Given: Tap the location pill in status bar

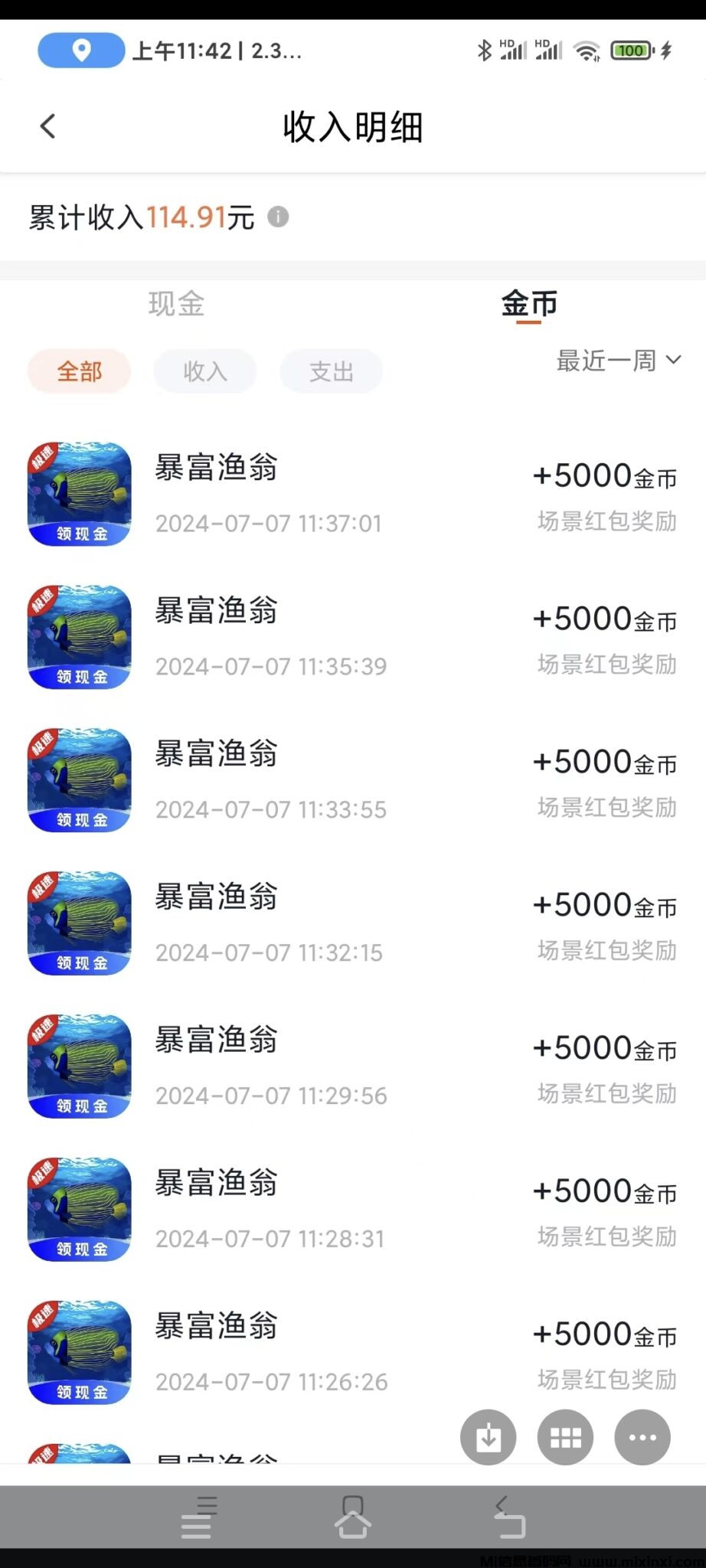Looking at the screenshot, I should pos(80,51).
